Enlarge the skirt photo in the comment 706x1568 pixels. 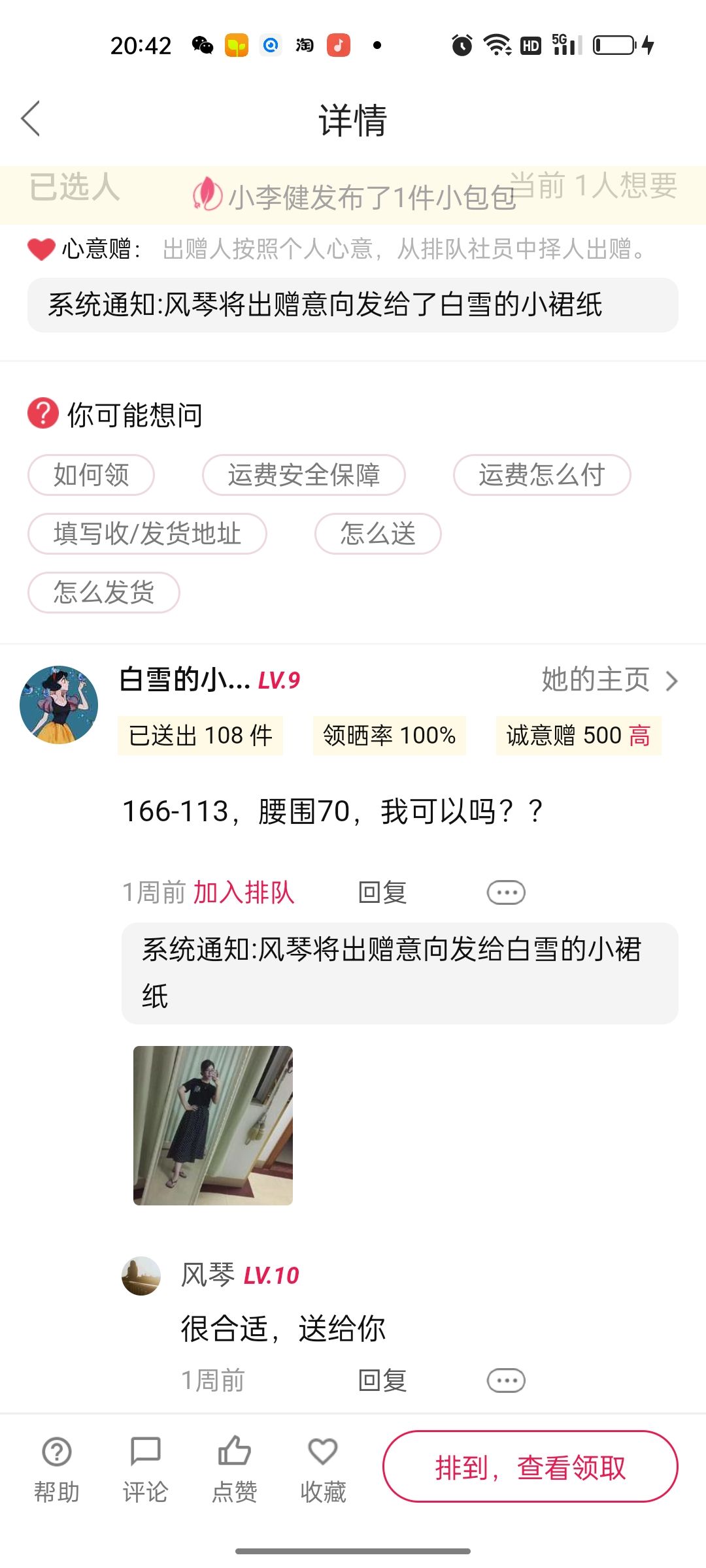pos(213,1126)
